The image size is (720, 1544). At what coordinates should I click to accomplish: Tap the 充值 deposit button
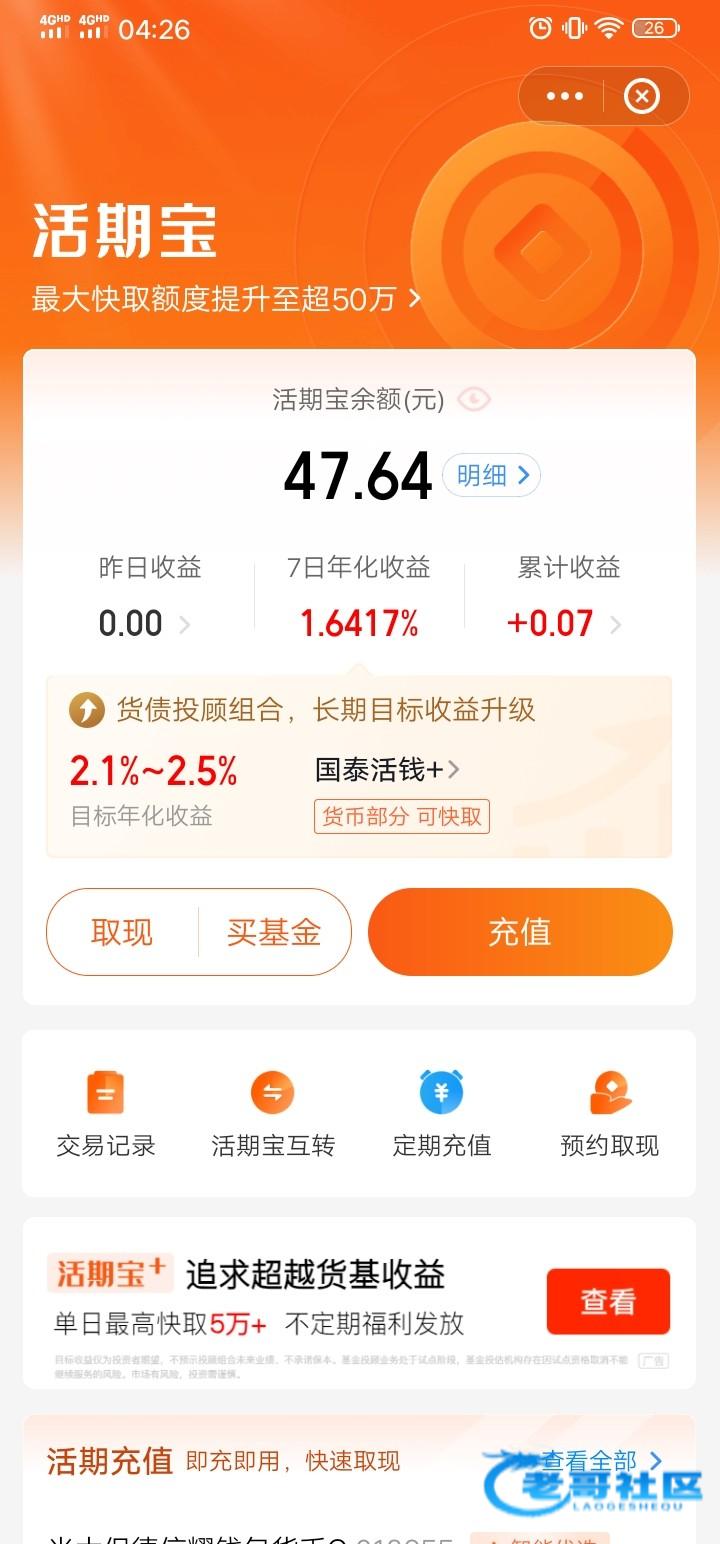[x=520, y=932]
